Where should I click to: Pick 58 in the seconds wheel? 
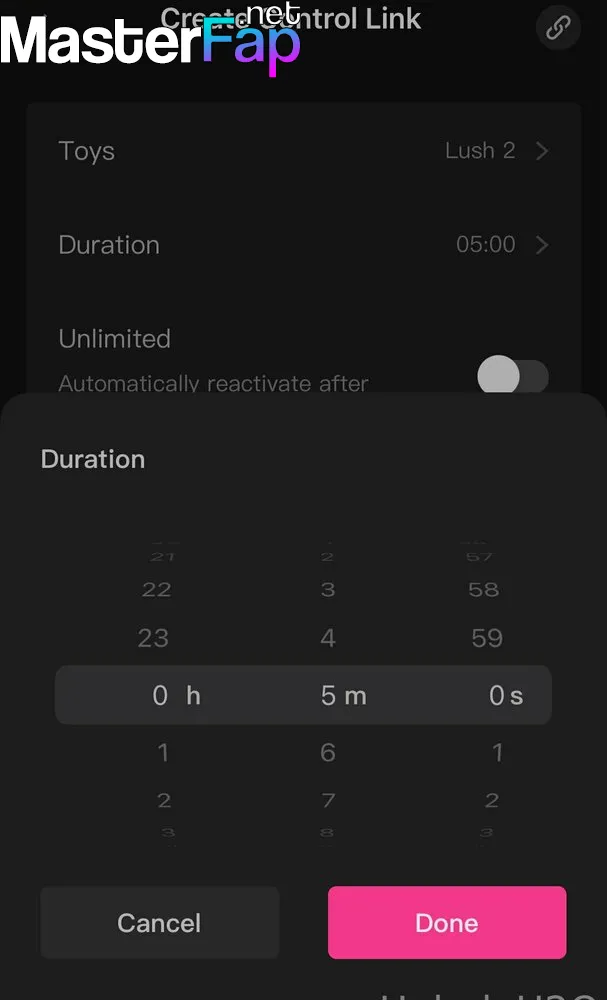click(x=483, y=589)
